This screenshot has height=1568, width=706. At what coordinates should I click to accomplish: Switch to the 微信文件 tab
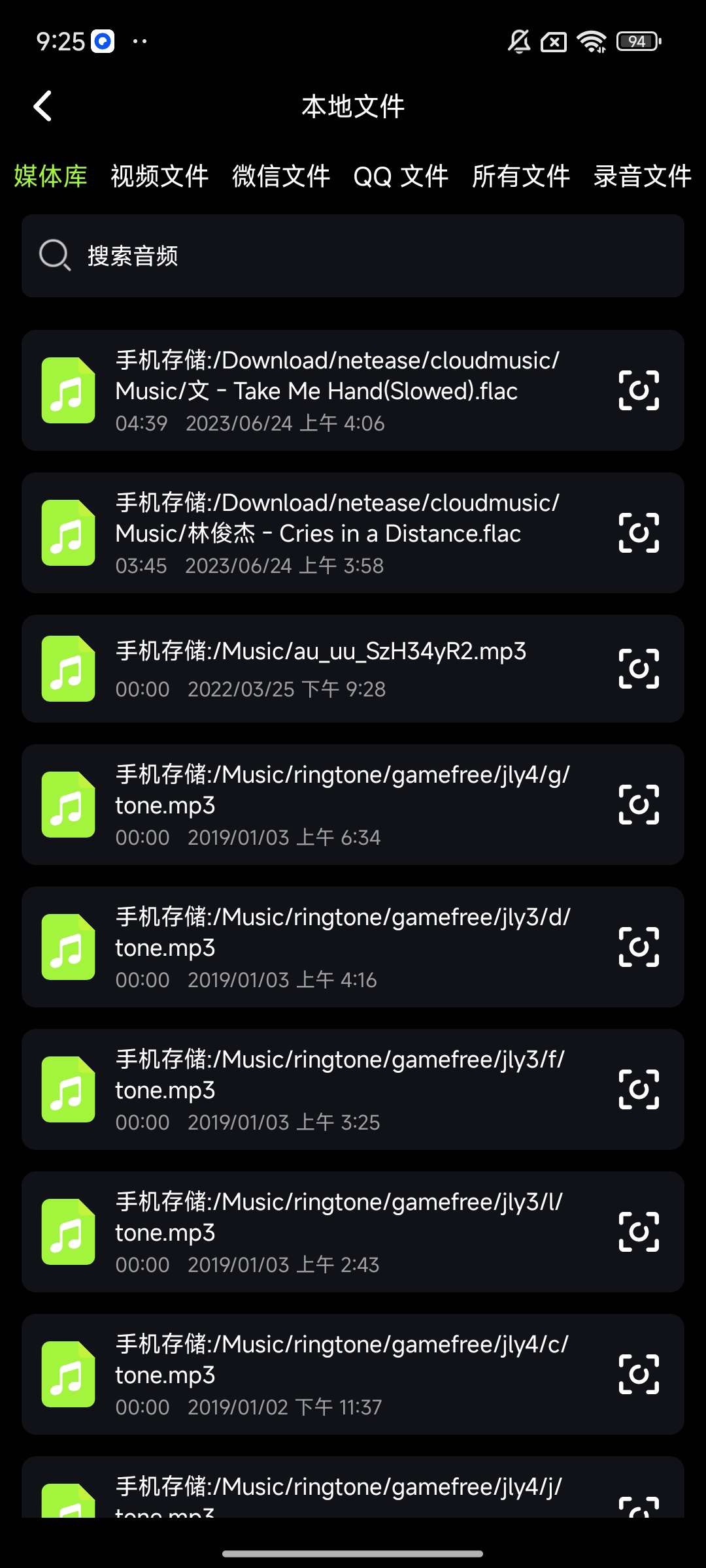click(281, 176)
